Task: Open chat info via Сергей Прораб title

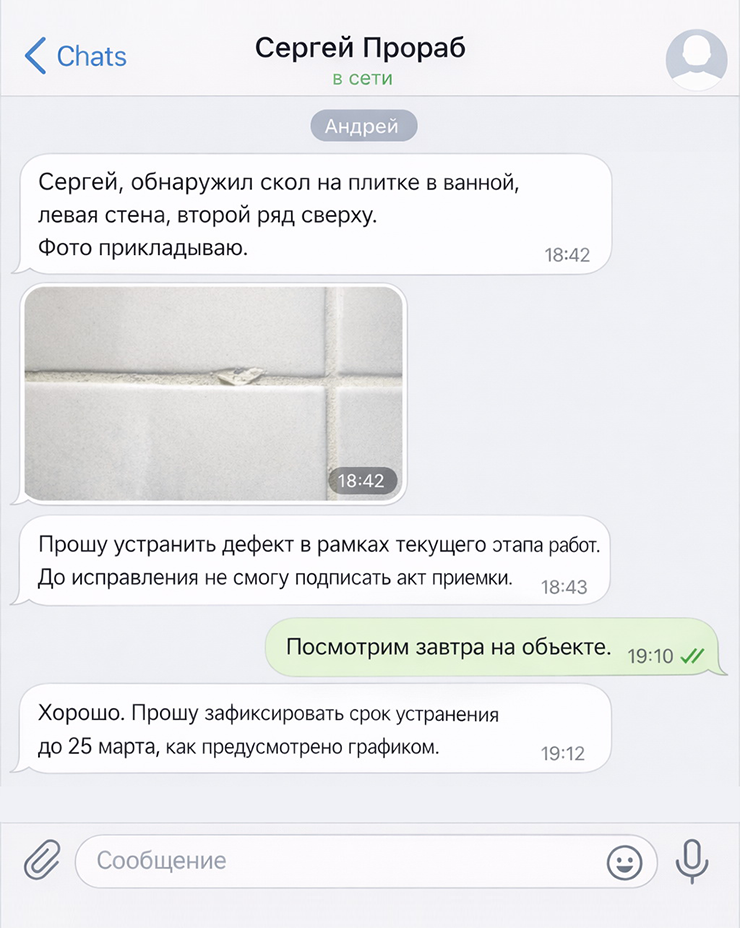Action: pyautogui.click(x=360, y=48)
